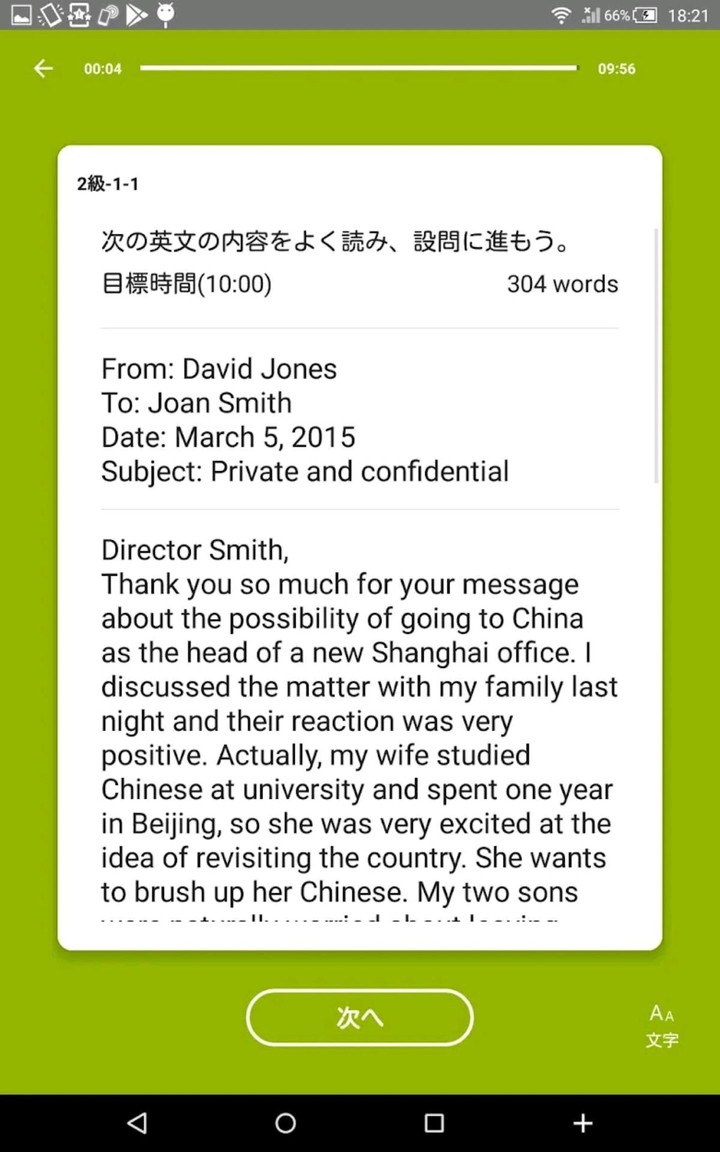Tap the 00:04 elapsed time marker
Image resolution: width=720 pixels, height=1152 pixels.
tap(103, 69)
